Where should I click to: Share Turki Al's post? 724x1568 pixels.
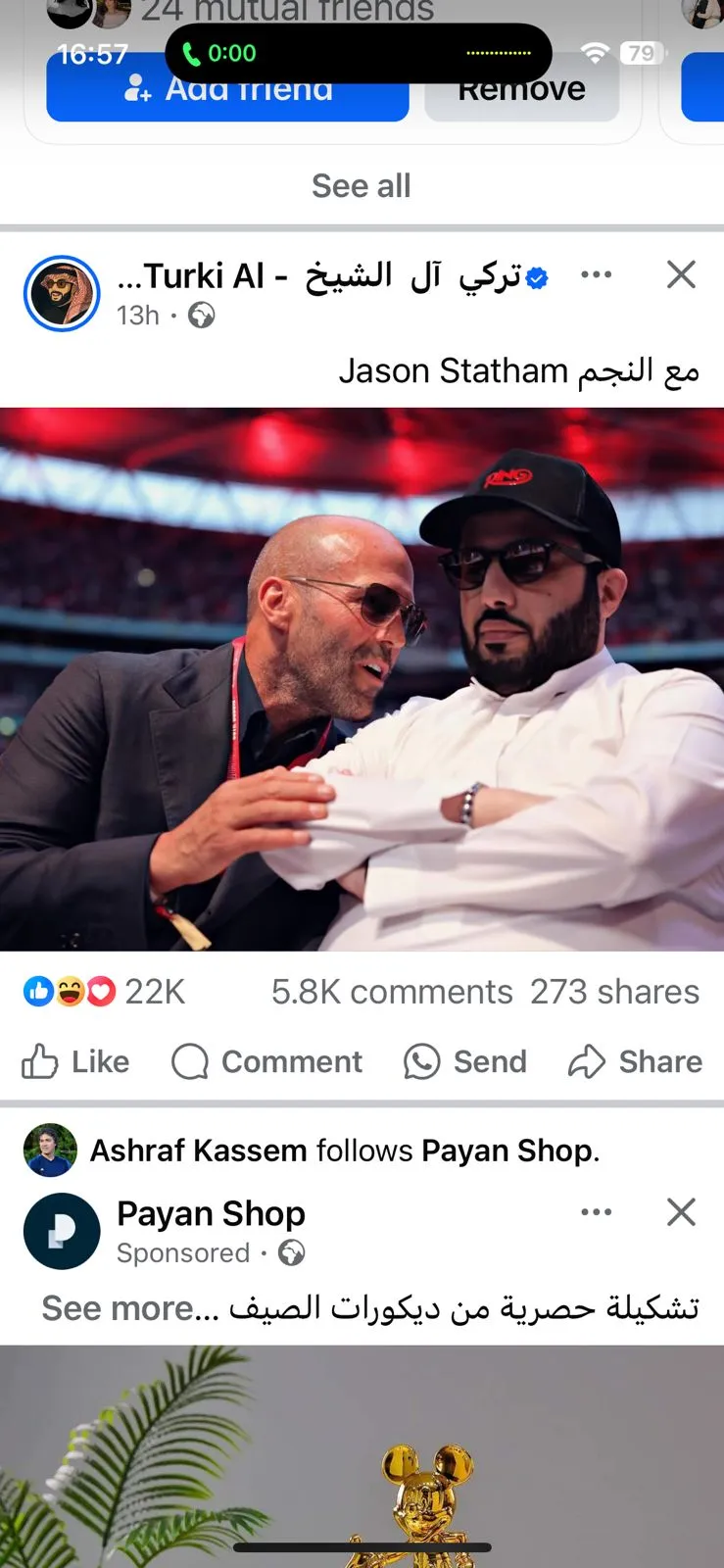[x=635, y=1061]
